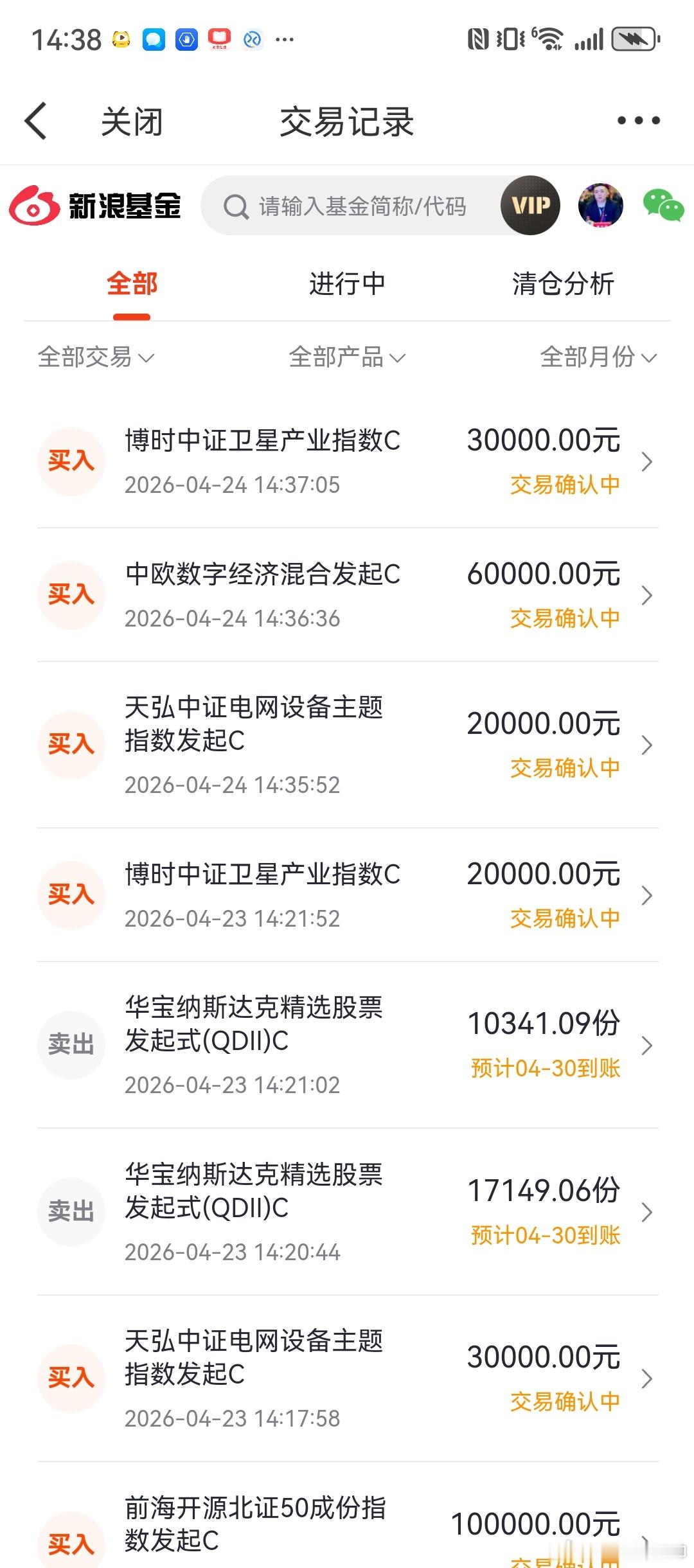The image size is (694, 1568).
Task: Tap the back arrow at top left
Action: pyautogui.click(x=35, y=120)
